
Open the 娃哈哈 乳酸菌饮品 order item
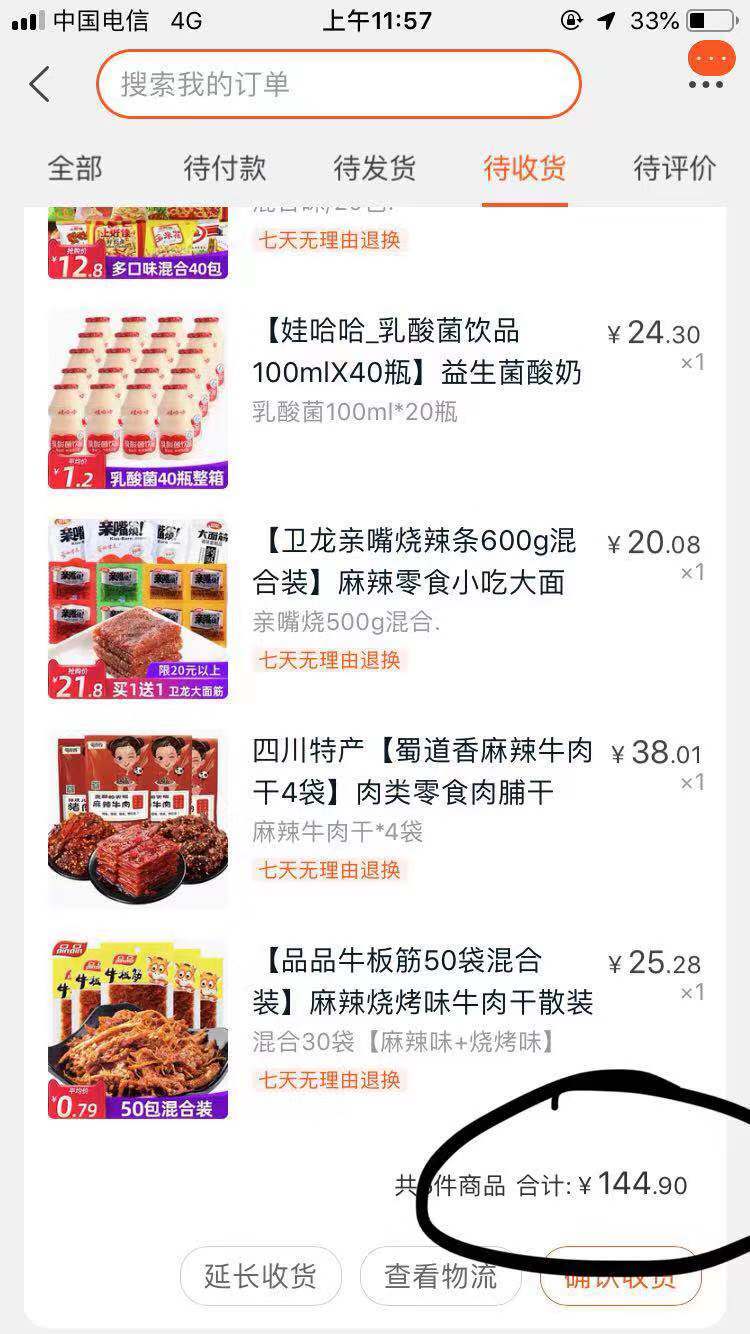[x=375, y=398]
